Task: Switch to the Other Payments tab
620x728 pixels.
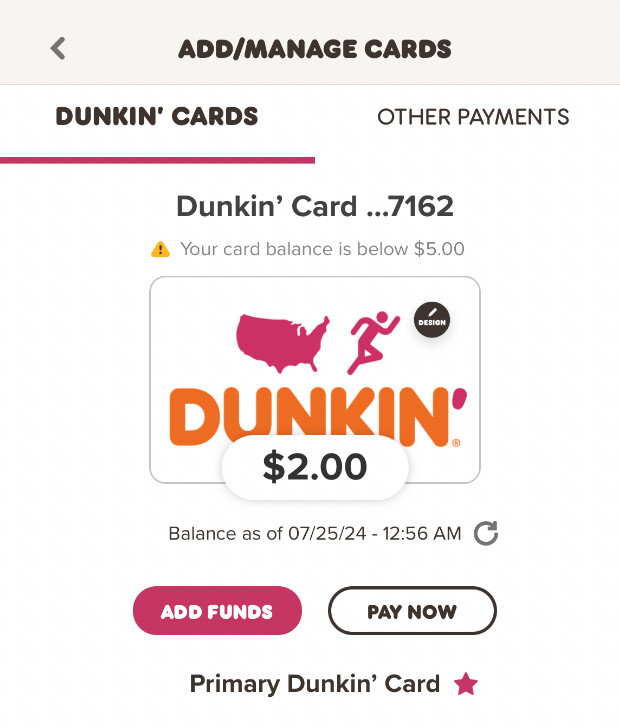Action: point(473,117)
